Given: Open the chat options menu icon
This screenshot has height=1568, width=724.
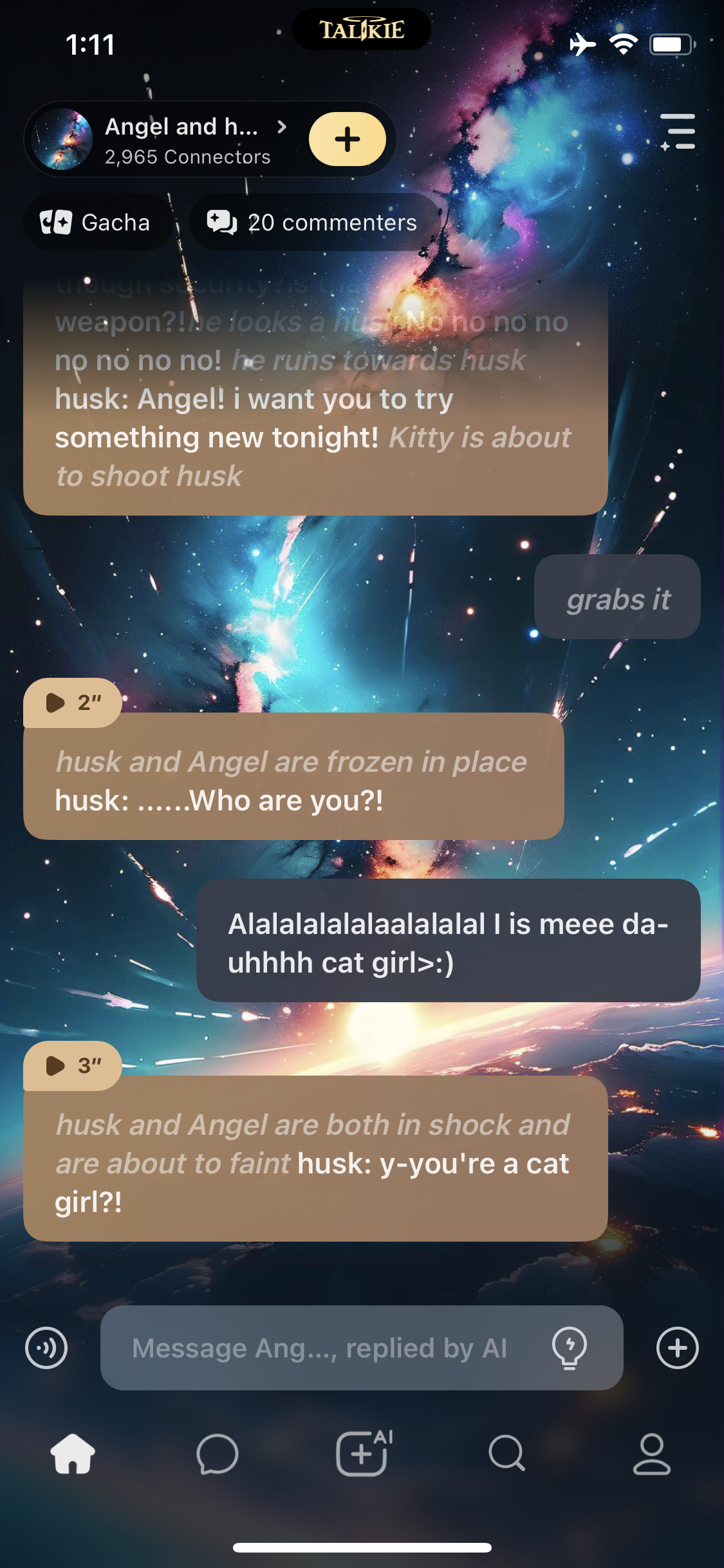Looking at the screenshot, I should [678, 132].
